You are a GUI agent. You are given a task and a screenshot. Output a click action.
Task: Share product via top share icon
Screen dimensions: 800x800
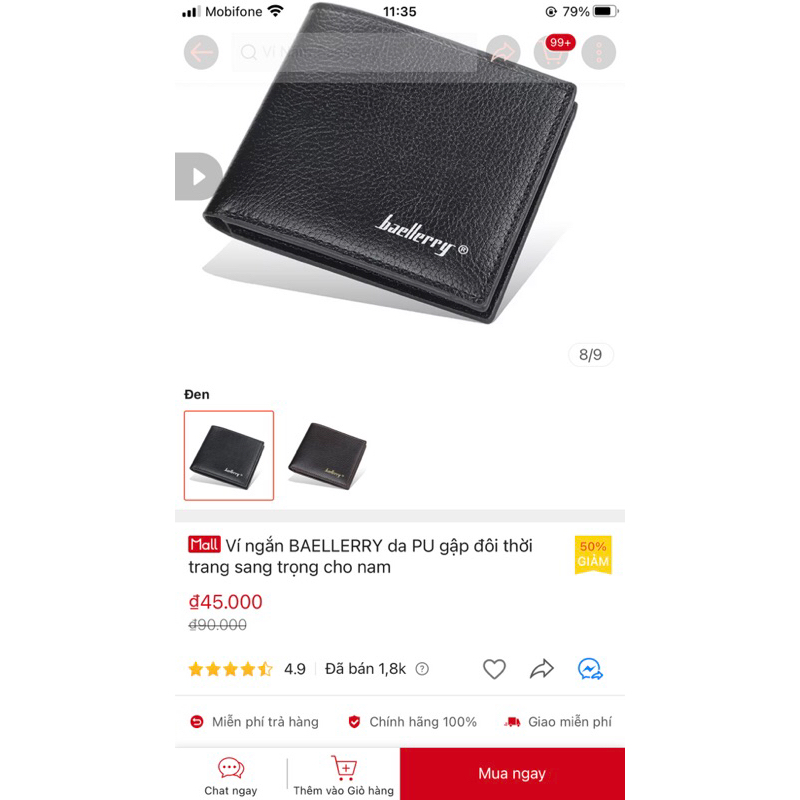(503, 52)
